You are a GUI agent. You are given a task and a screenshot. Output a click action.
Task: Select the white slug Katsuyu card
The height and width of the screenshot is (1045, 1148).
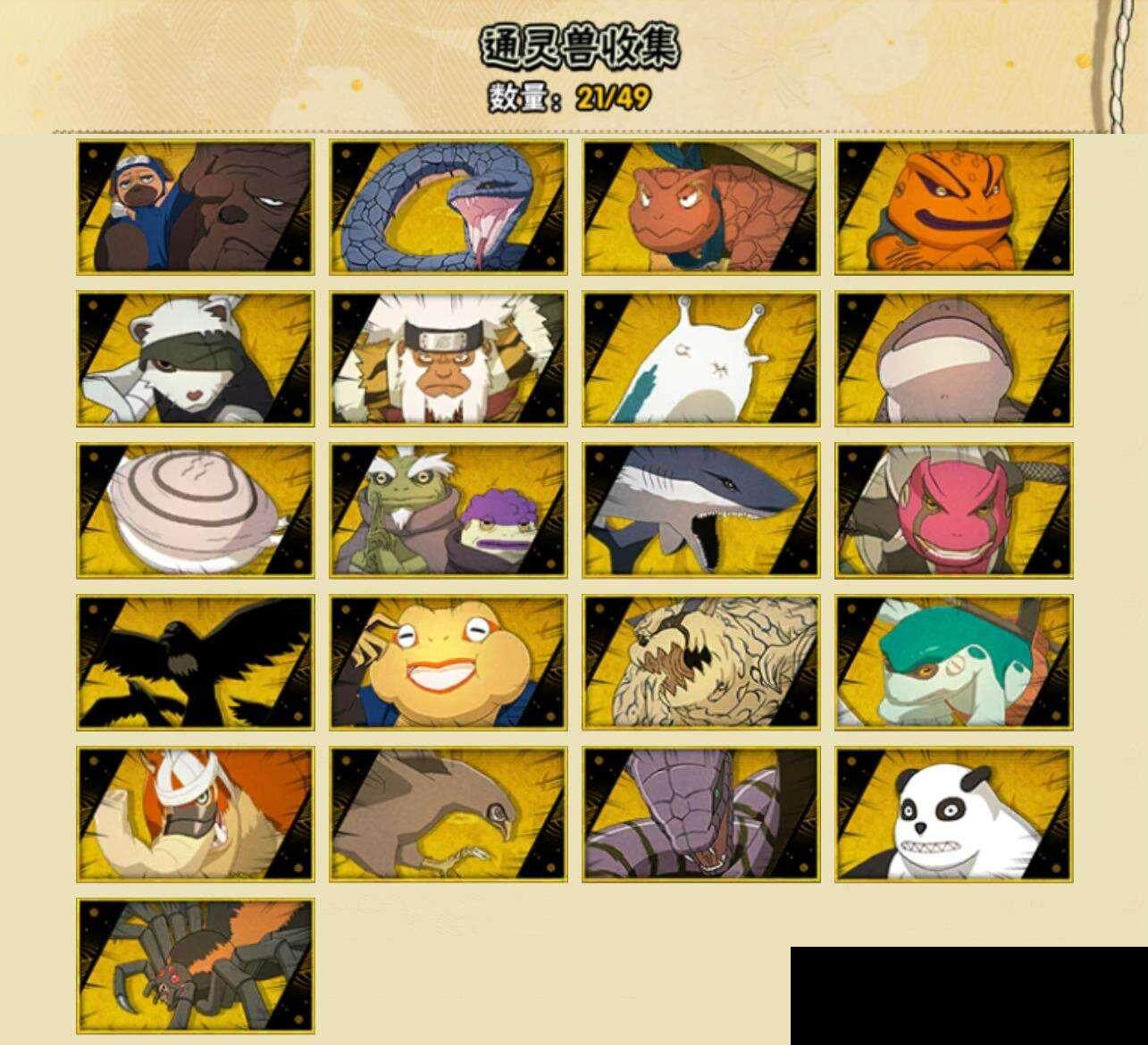coord(701,359)
